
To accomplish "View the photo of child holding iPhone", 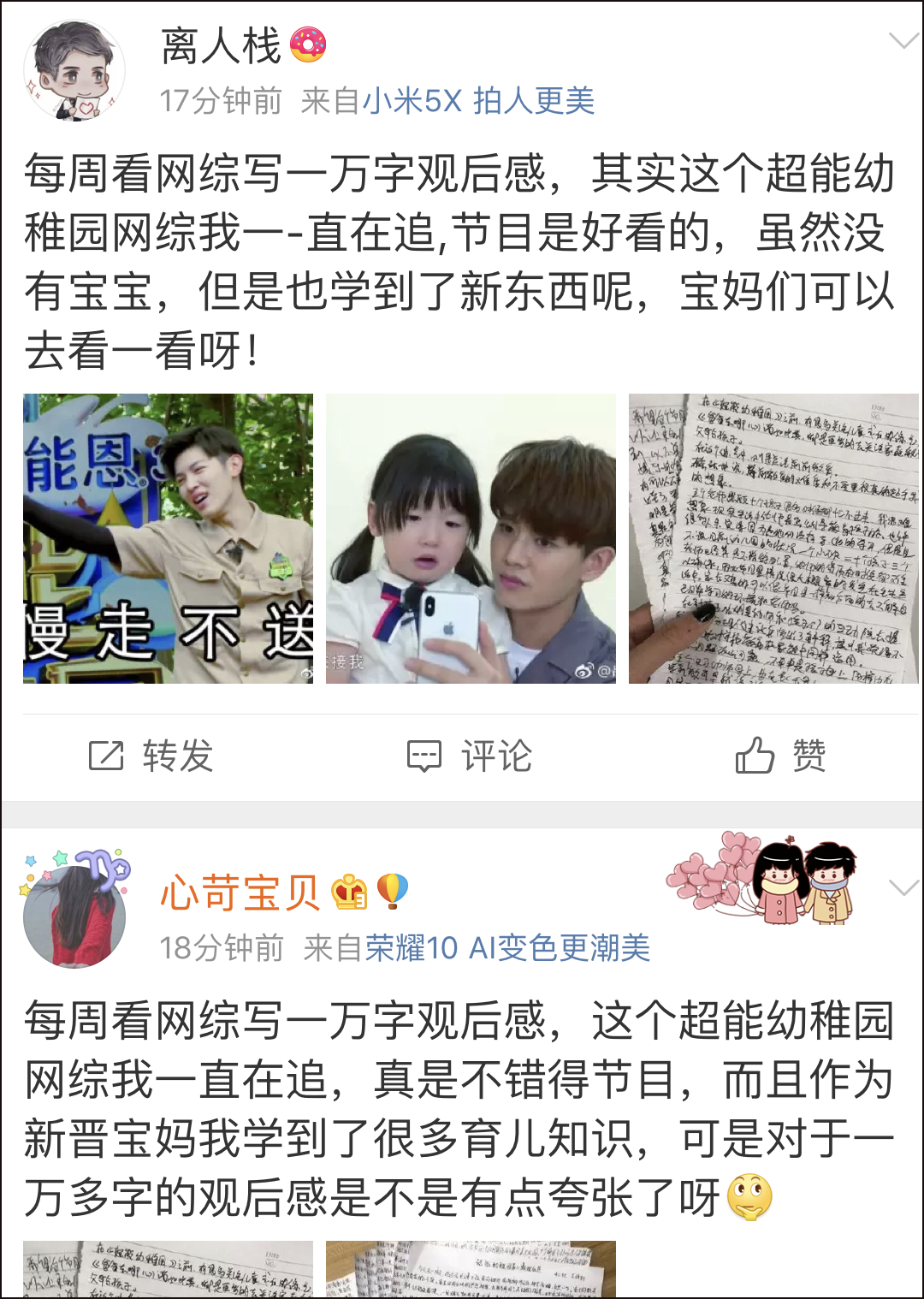I will (x=471, y=538).
